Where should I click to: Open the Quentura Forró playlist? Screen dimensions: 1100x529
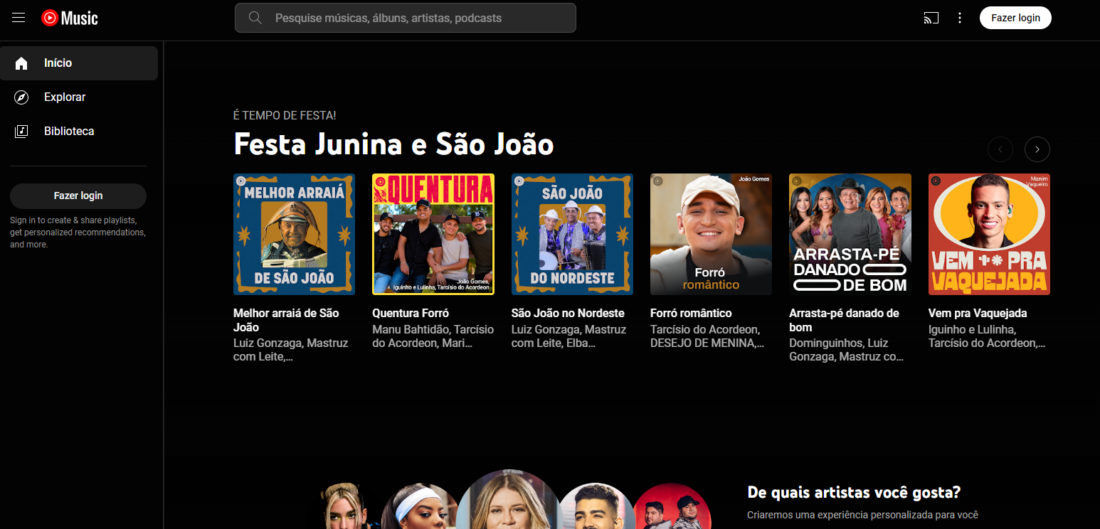tap(433, 234)
